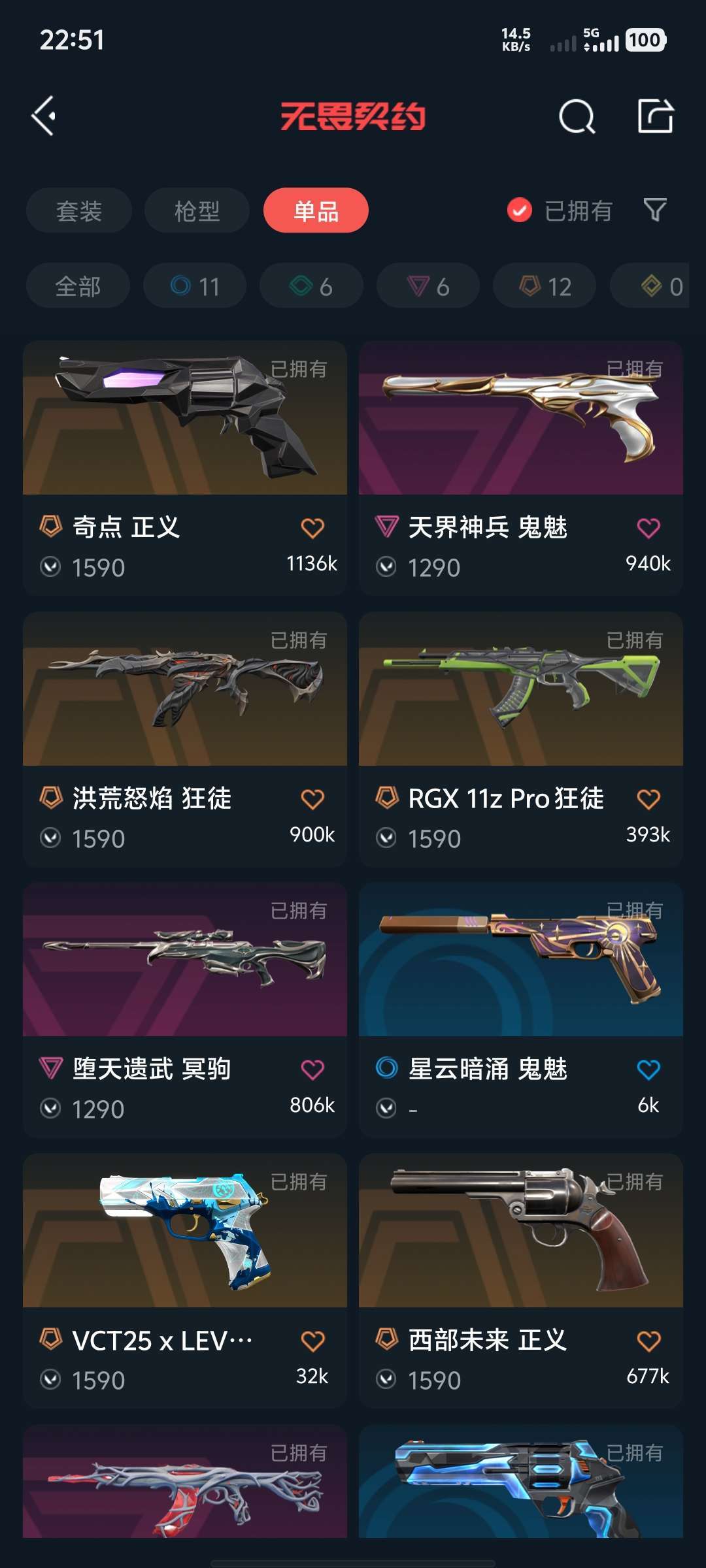The image size is (706, 1568).
Task: Switch to the 套装 tab
Action: point(79,210)
